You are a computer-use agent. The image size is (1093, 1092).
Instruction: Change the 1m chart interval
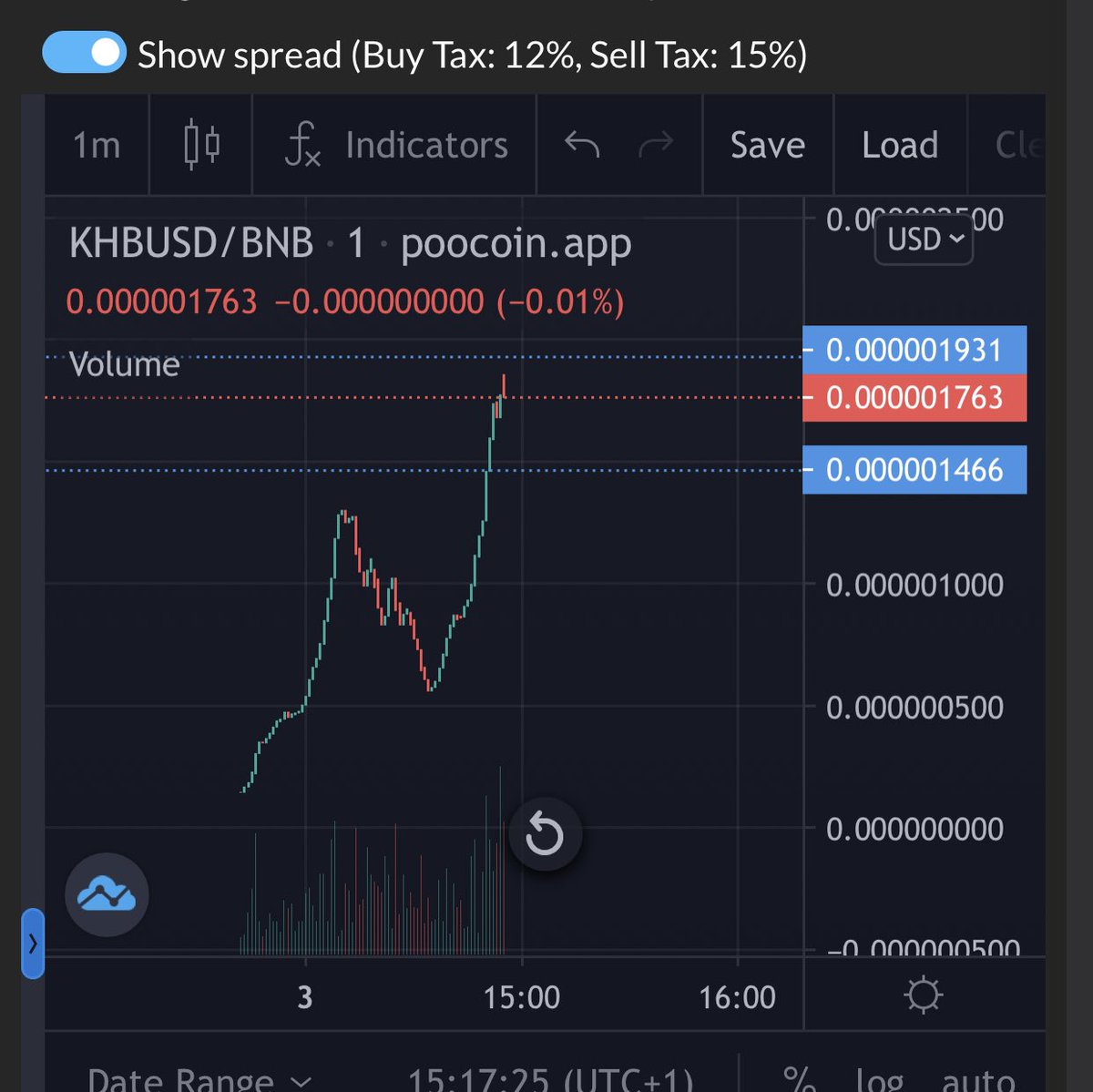coord(97,145)
